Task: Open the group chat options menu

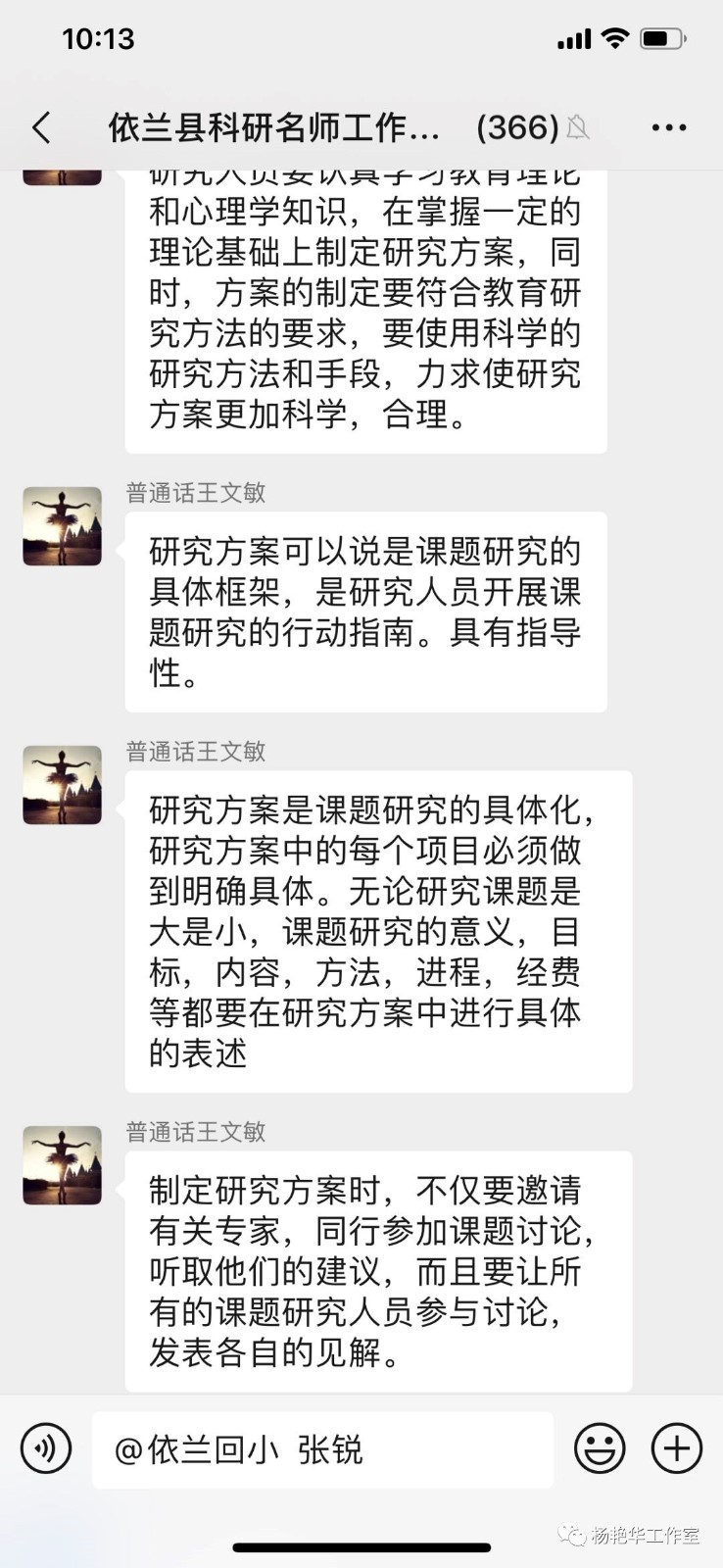Action: coord(669,127)
